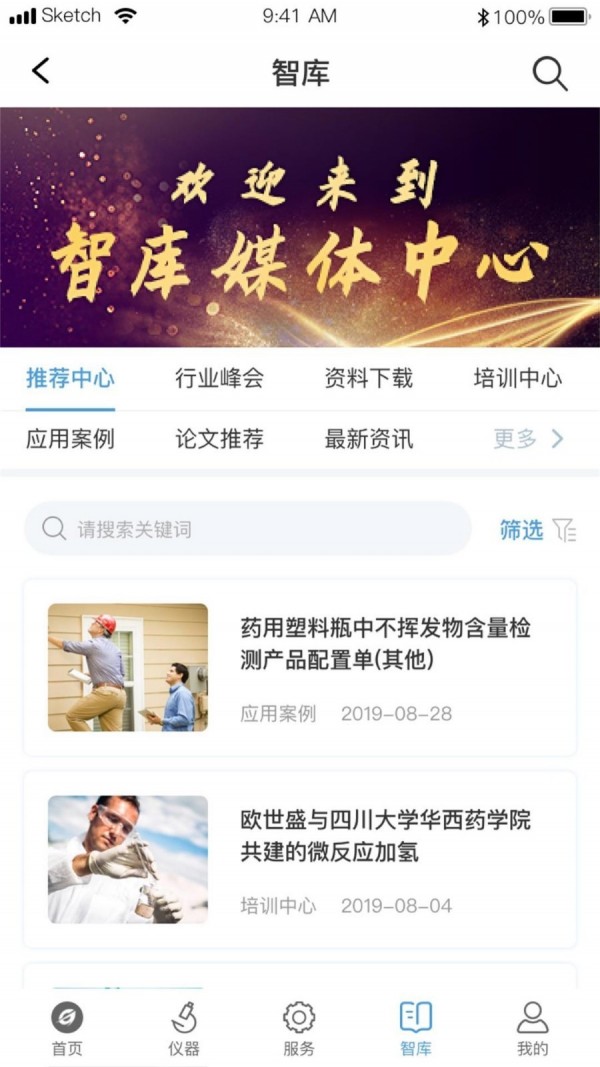Go to the 服务 tab
Screen dimensions: 600x1067
point(299,1028)
